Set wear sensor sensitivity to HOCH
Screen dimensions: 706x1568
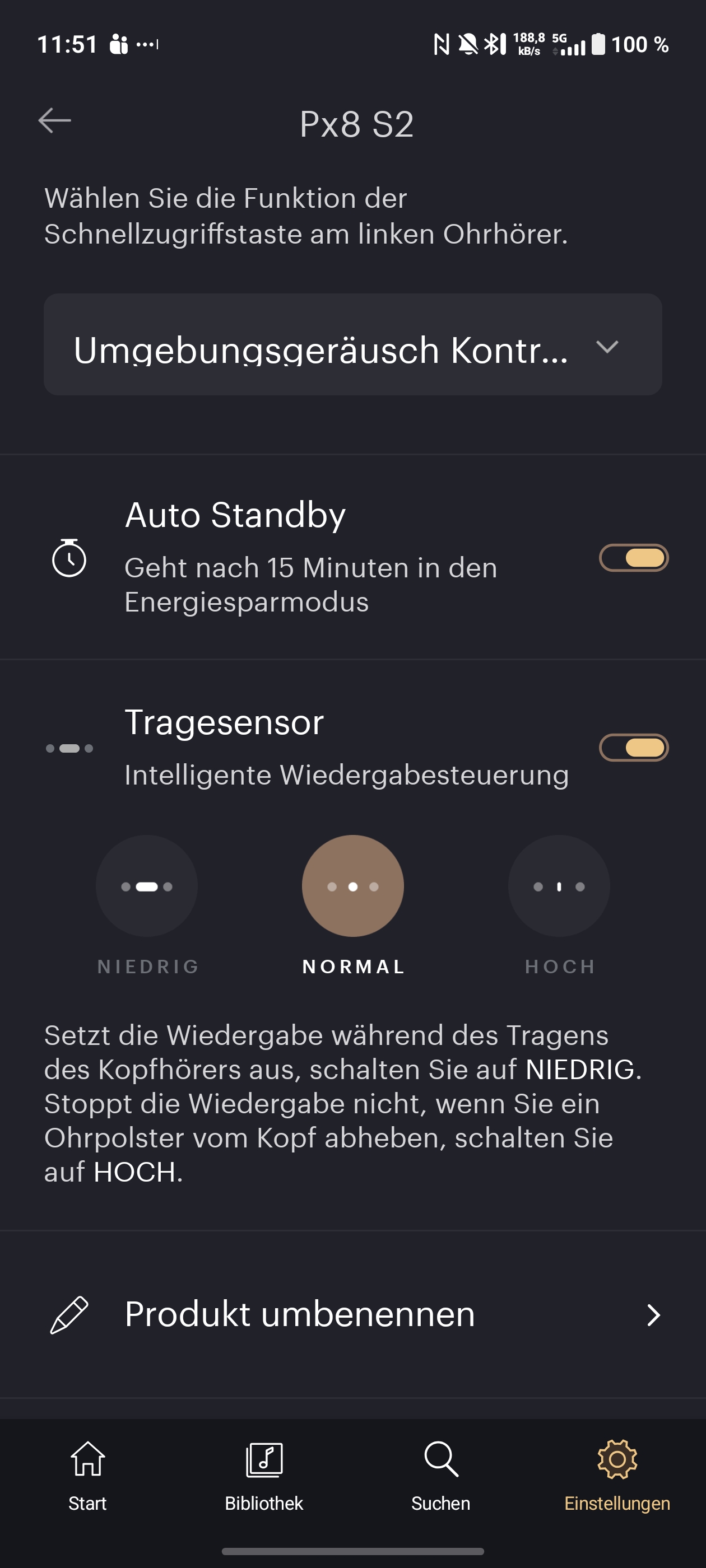(559, 886)
